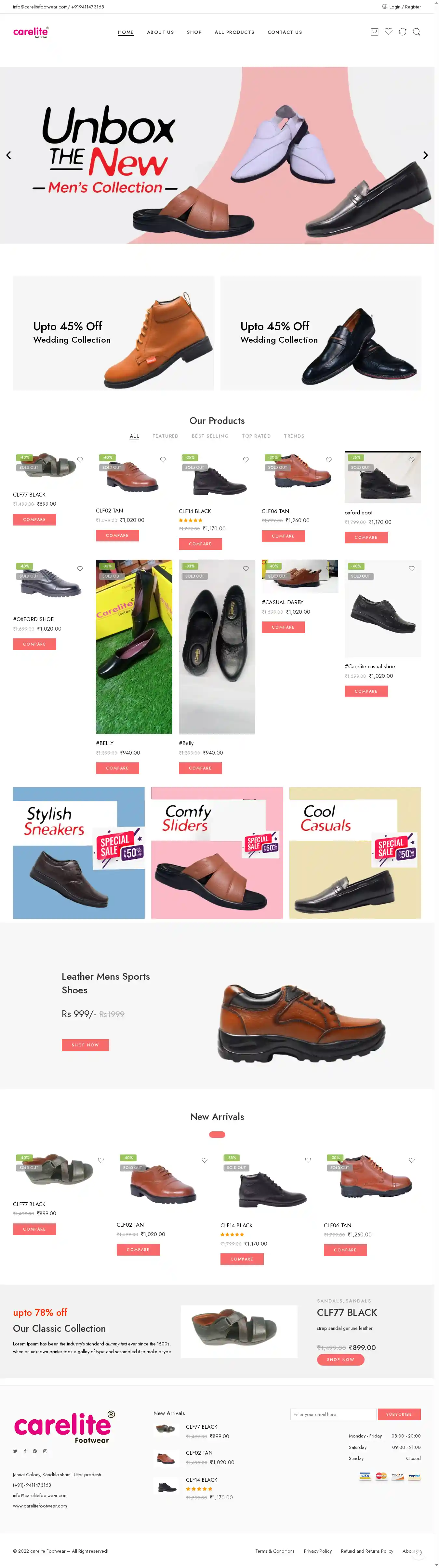Open the wishlist heart in header

[x=389, y=32]
